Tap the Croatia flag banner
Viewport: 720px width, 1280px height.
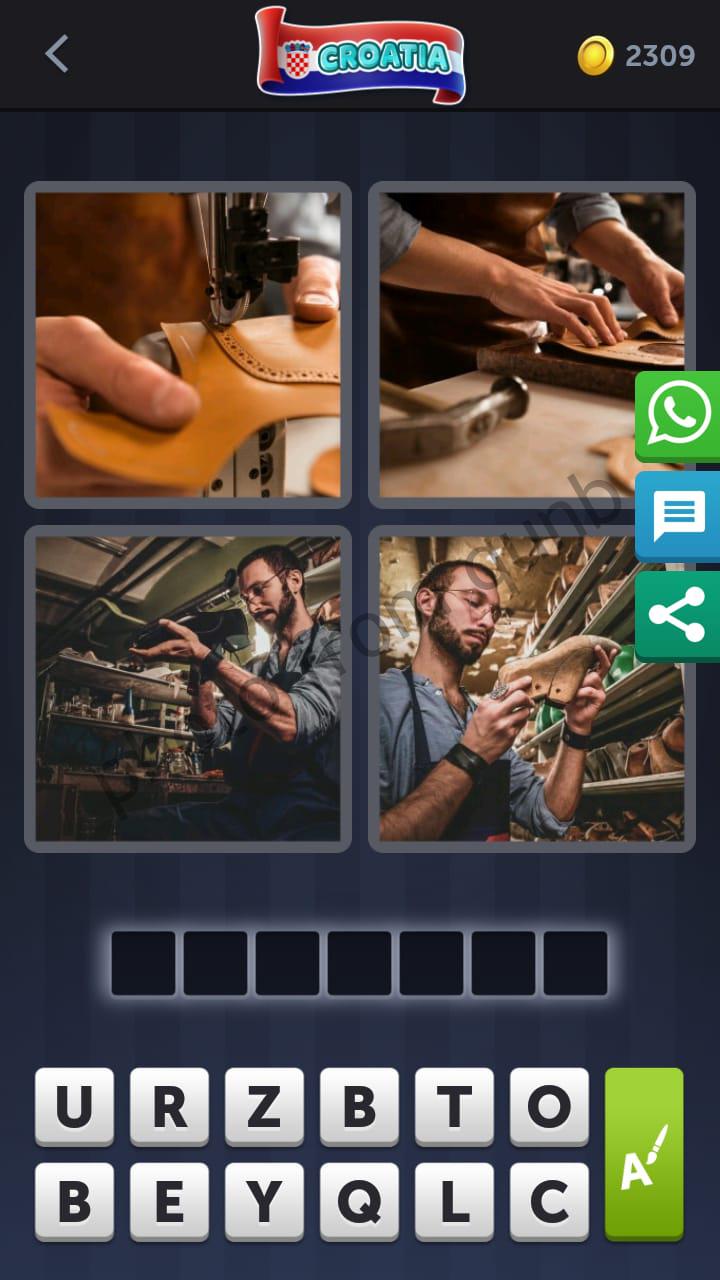point(360,55)
